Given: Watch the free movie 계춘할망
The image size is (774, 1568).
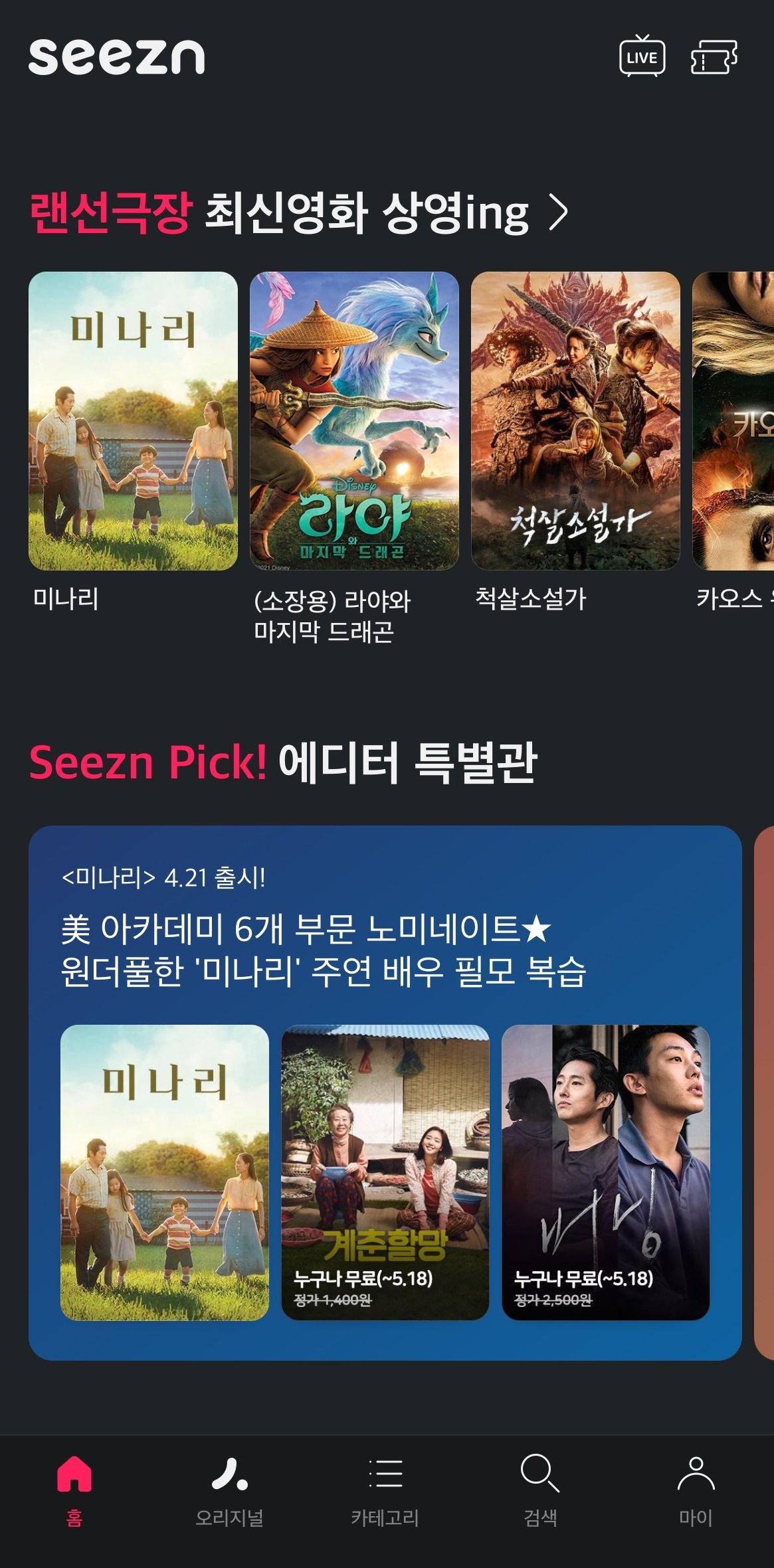Looking at the screenshot, I should tap(385, 1172).
